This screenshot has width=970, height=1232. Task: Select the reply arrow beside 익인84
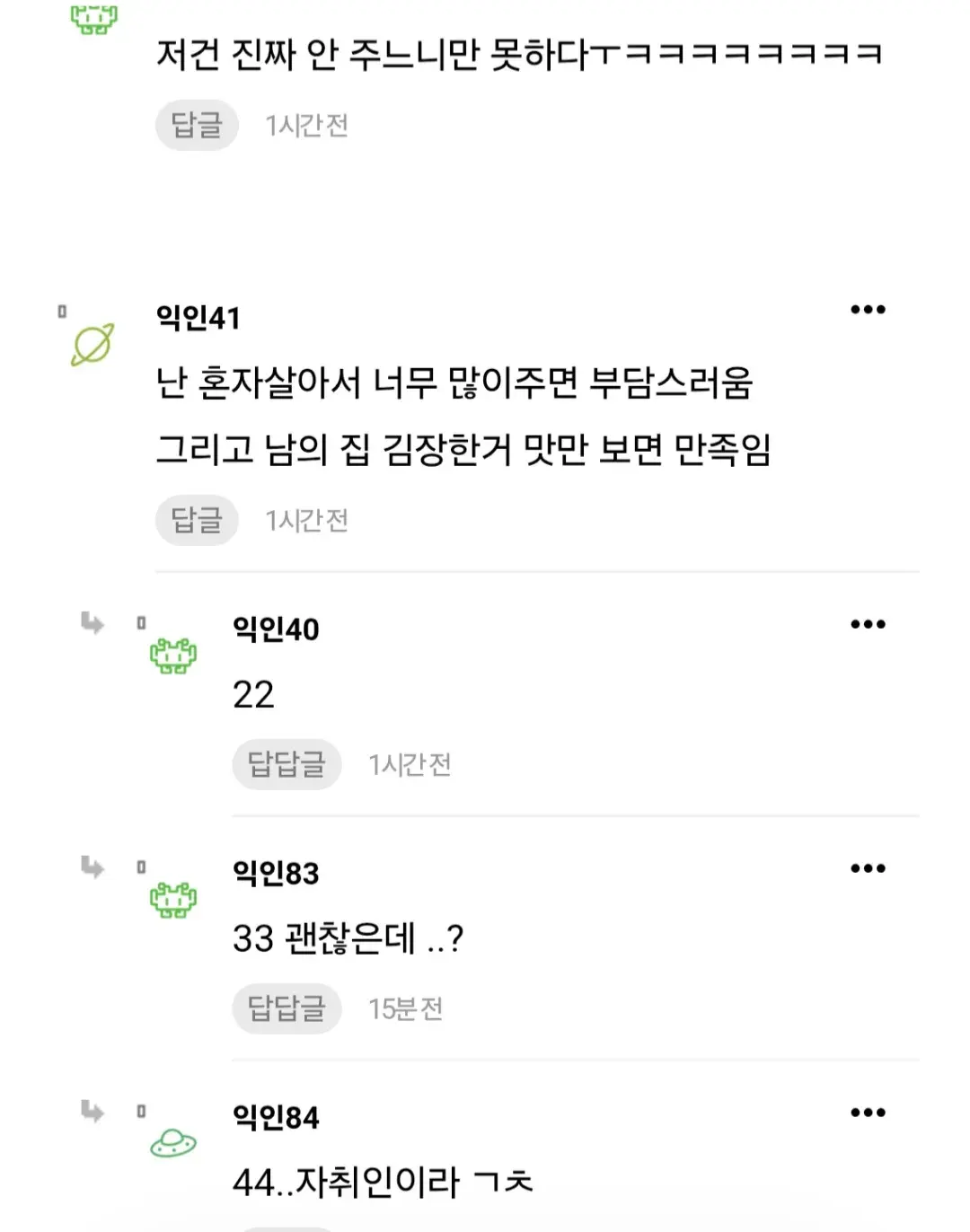click(x=93, y=1113)
